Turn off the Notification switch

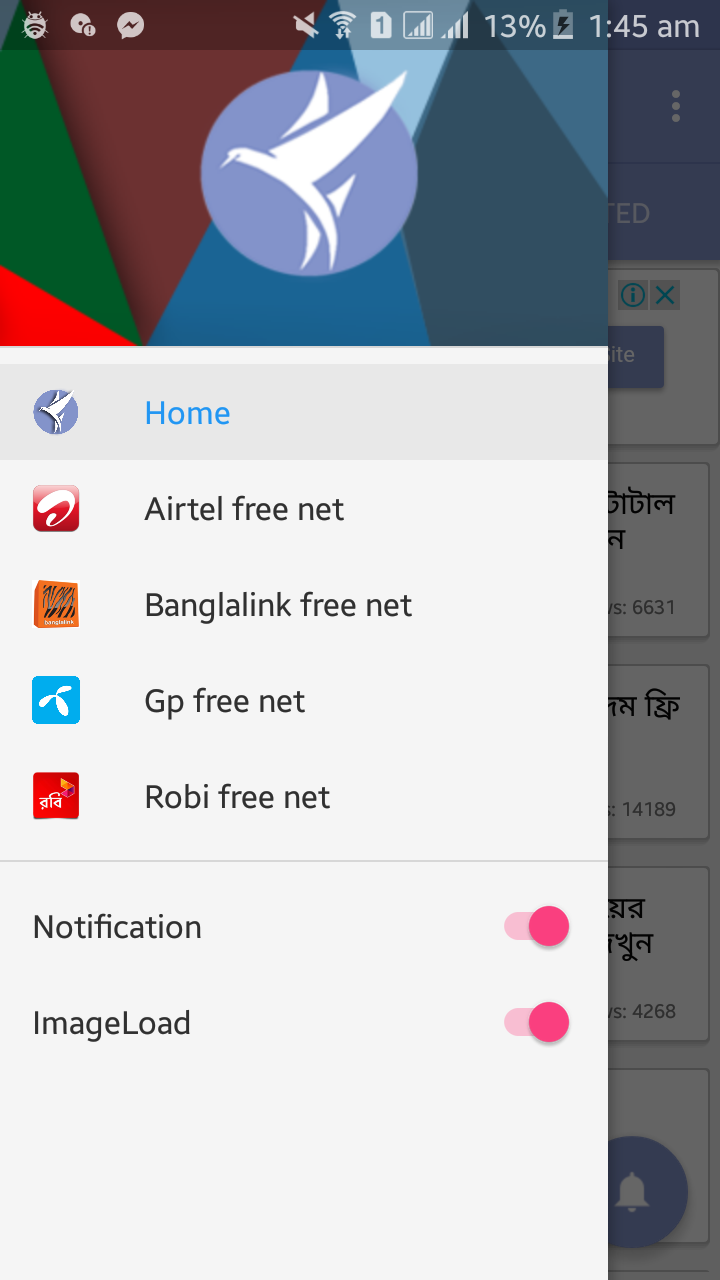[x=538, y=927]
